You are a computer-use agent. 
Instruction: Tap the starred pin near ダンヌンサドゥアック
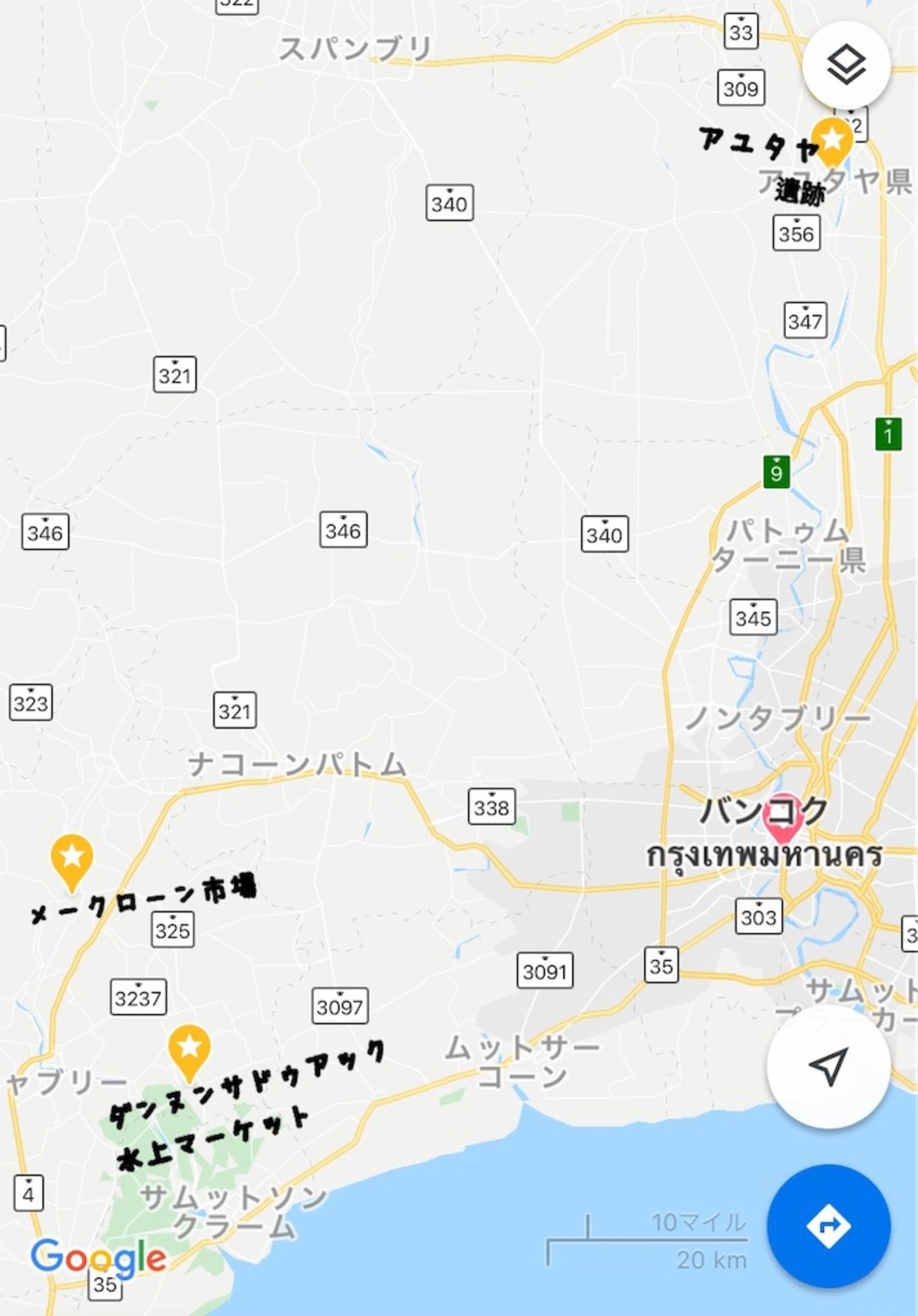point(189,1049)
